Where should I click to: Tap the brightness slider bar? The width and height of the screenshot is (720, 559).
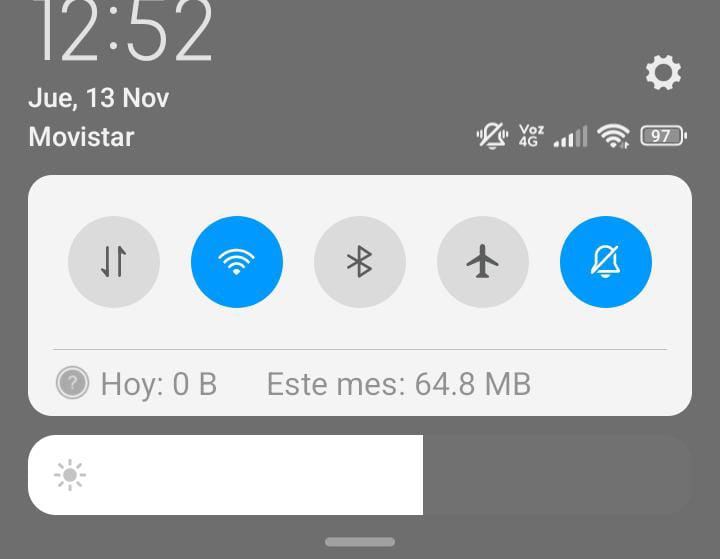tap(360, 475)
